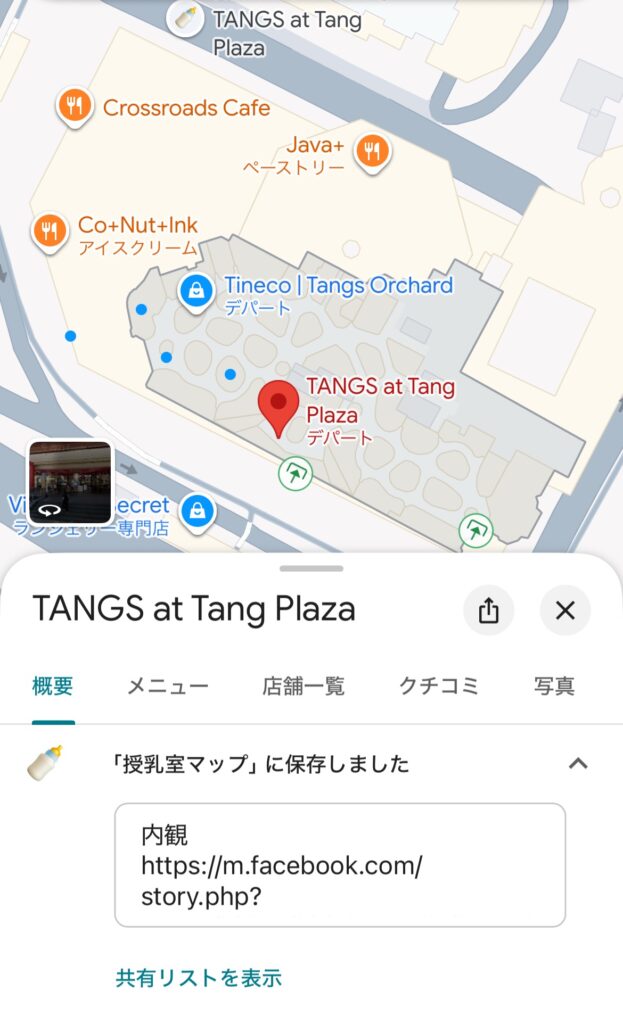Screen dimensions: 623x1024
Task: View the 写真 photos tab
Action: click(554, 686)
